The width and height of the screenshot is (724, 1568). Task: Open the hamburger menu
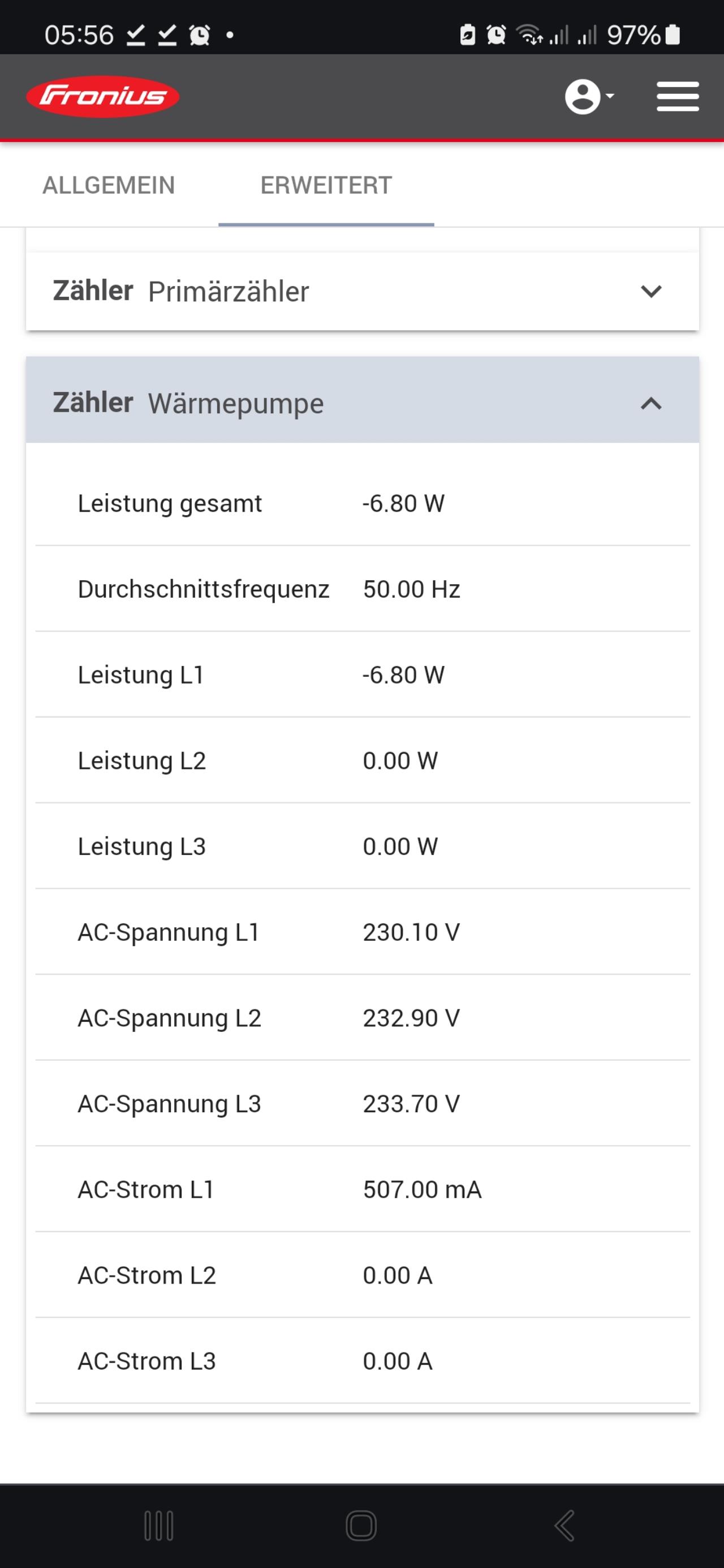pyautogui.click(x=678, y=96)
